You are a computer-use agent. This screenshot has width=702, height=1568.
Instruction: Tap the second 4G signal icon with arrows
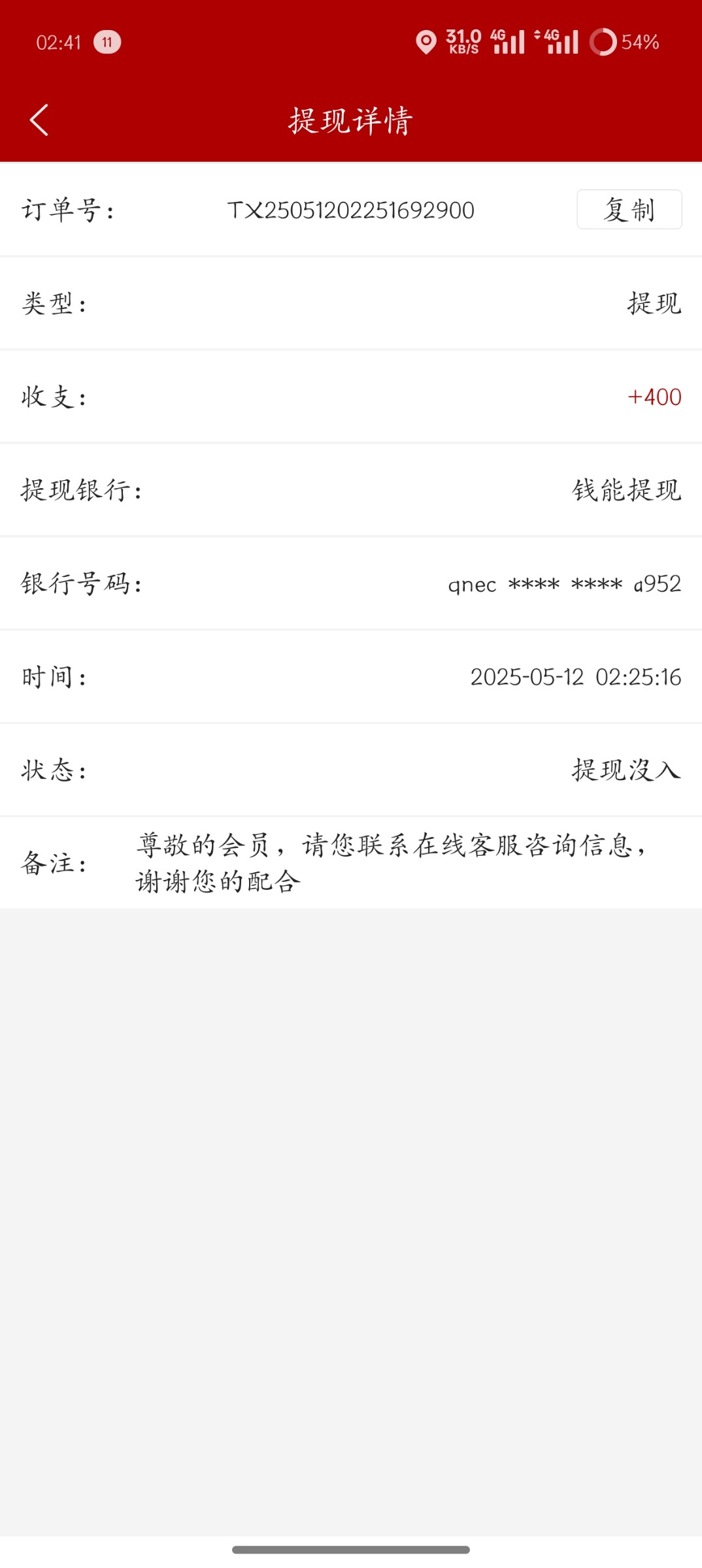pyautogui.click(x=557, y=41)
